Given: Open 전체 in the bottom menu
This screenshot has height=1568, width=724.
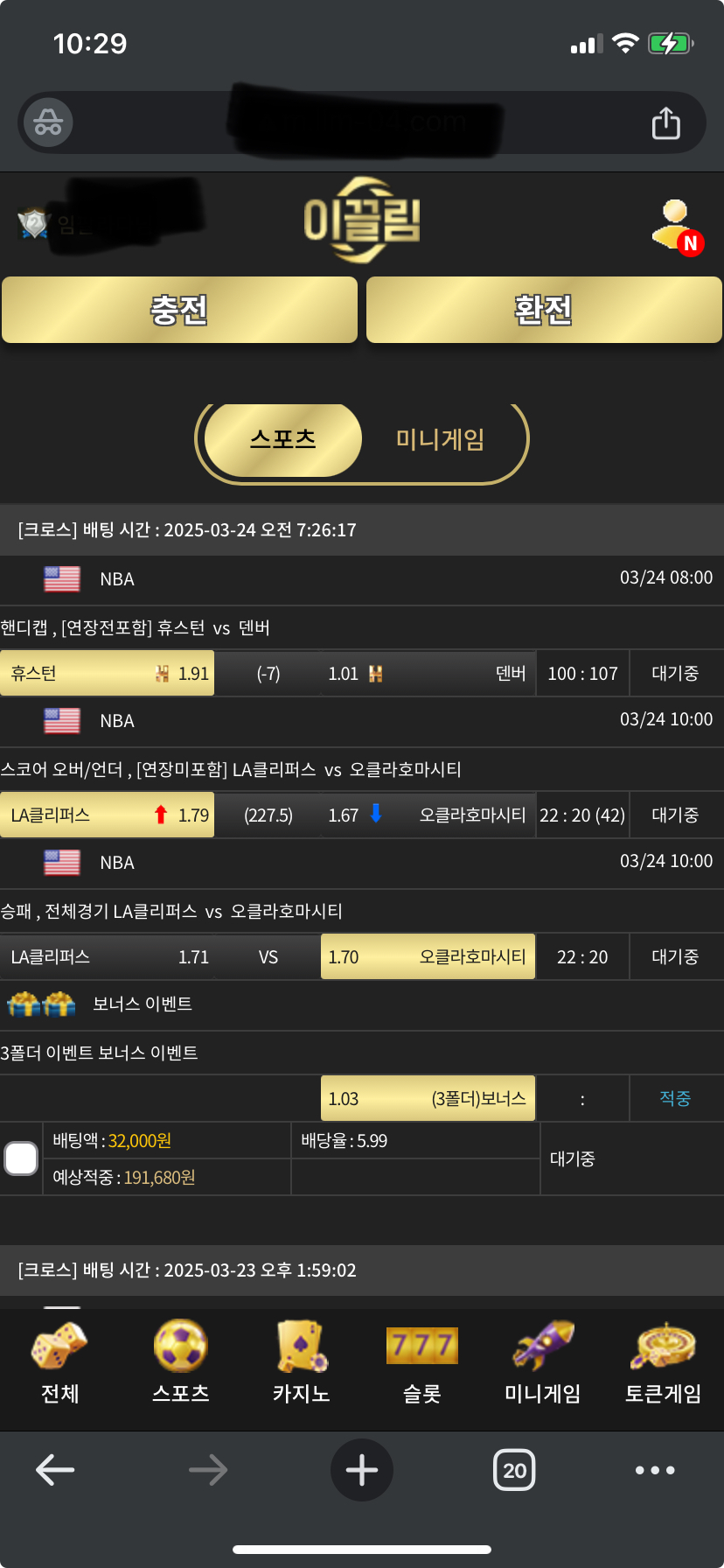Looking at the screenshot, I should coord(59,1363).
